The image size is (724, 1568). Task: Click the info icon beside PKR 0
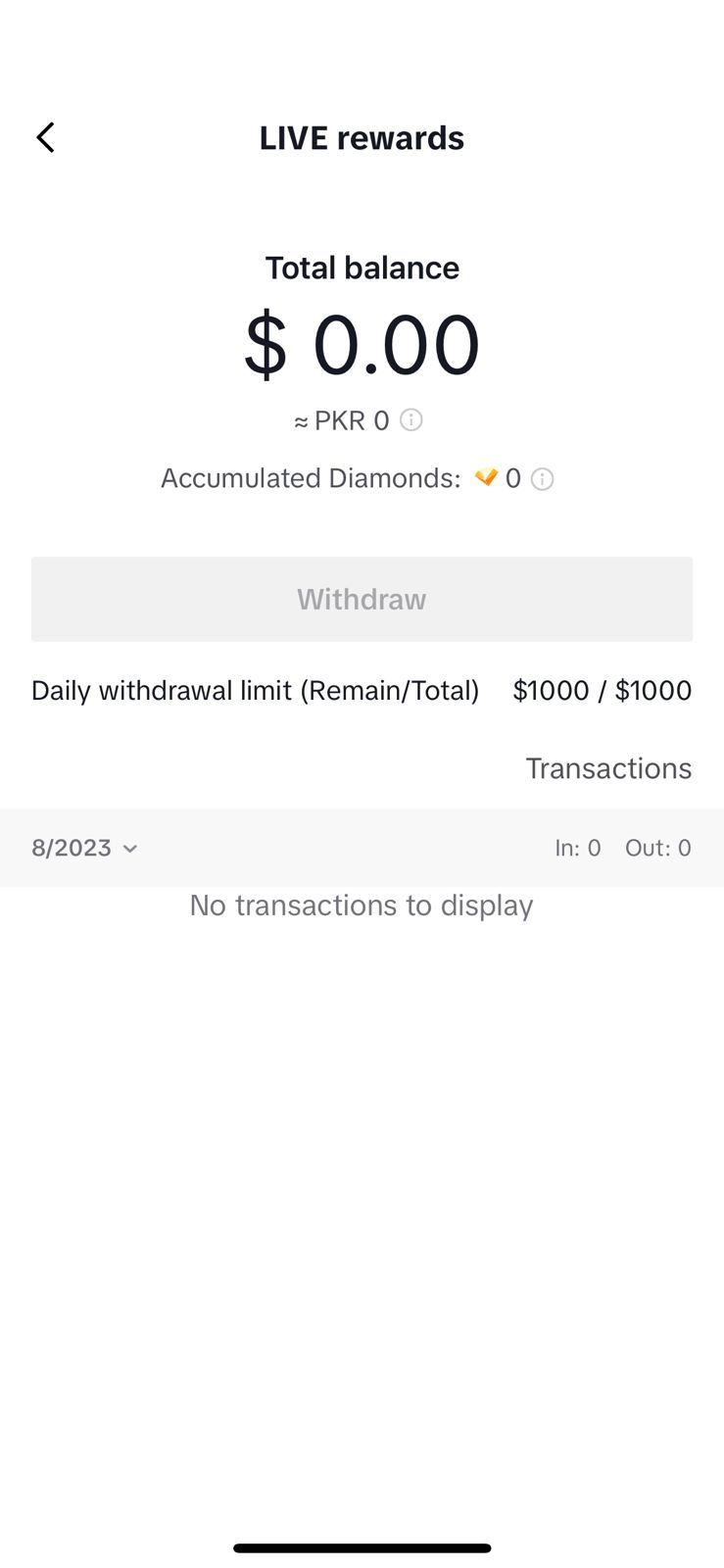click(411, 419)
